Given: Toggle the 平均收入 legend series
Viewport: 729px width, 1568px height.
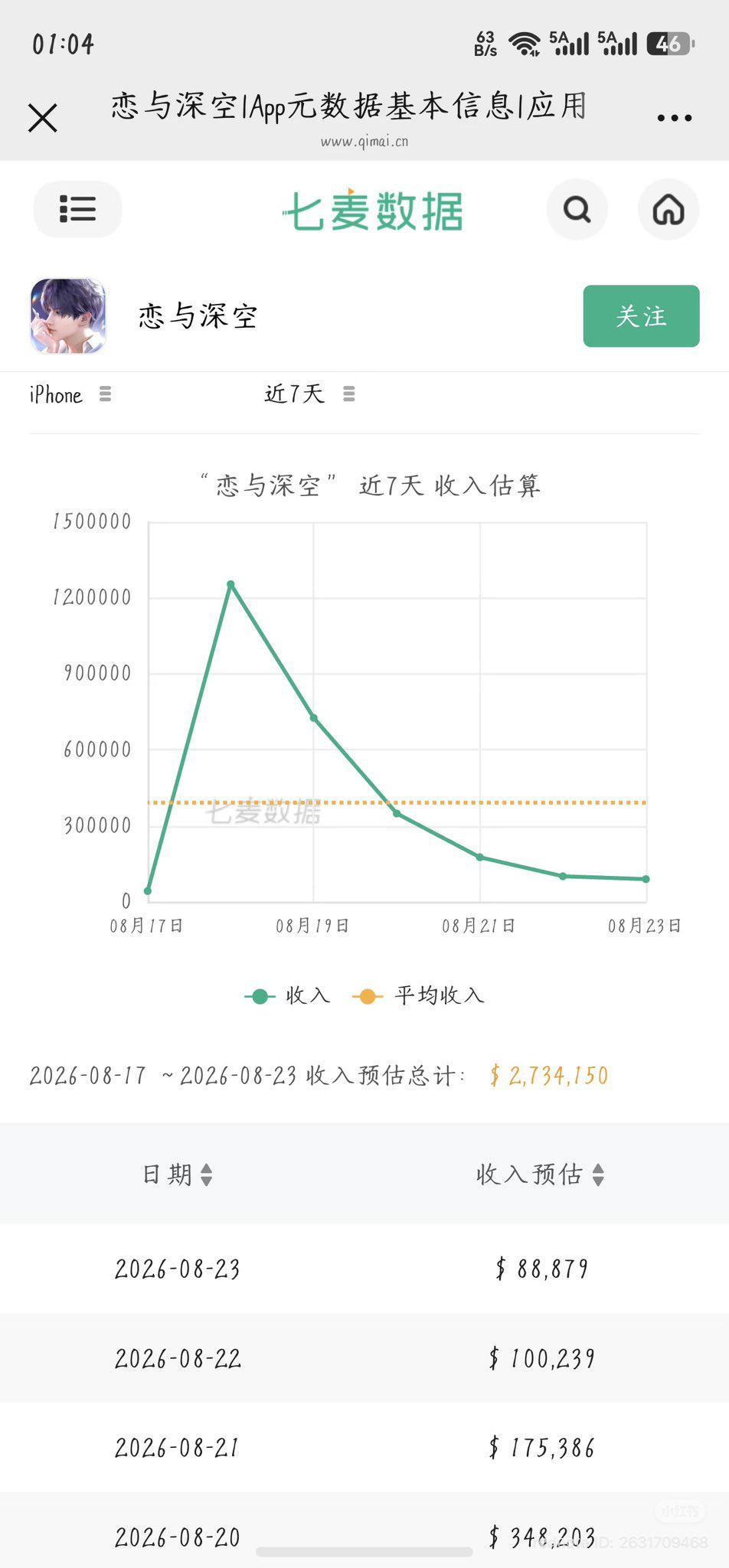Looking at the screenshot, I should (x=419, y=995).
